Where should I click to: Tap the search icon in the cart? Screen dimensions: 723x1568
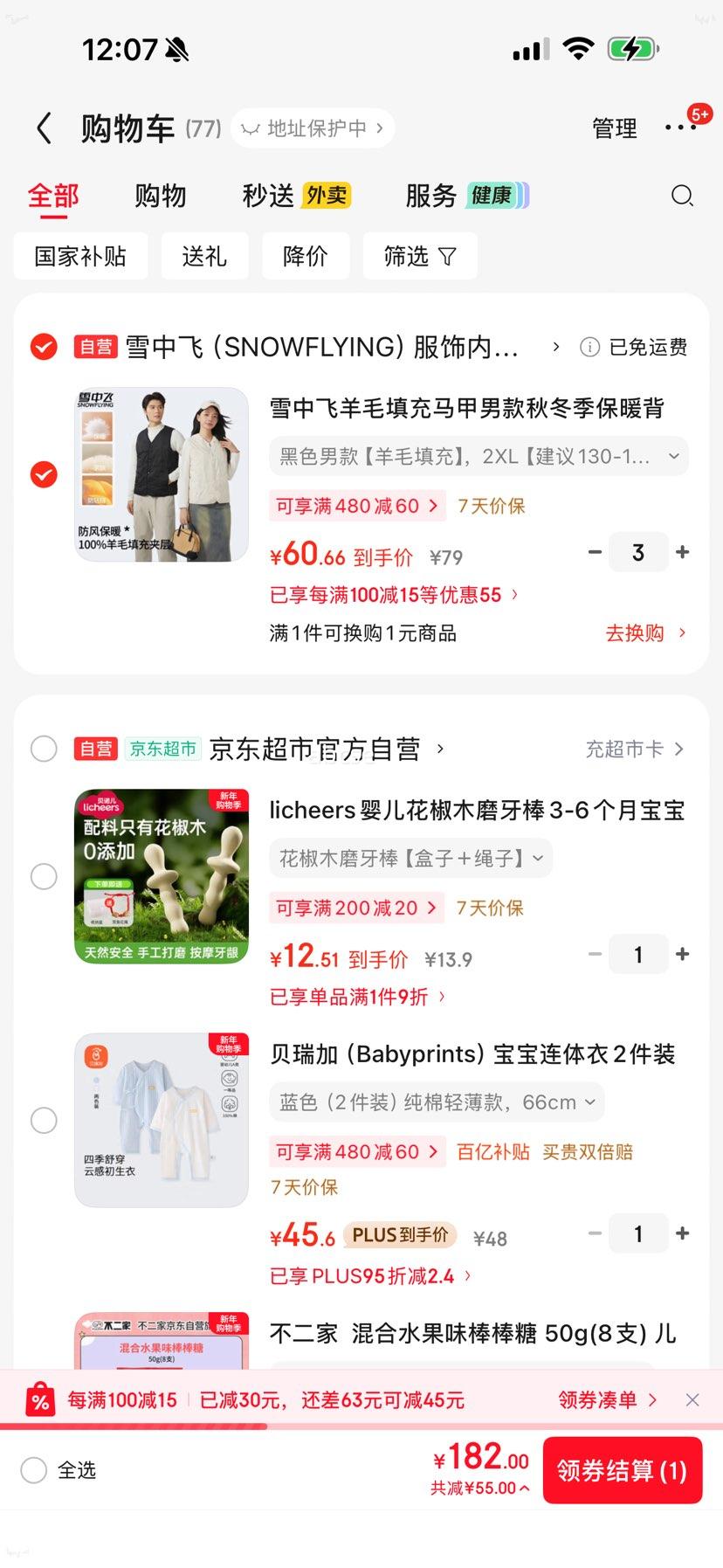(682, 197)
